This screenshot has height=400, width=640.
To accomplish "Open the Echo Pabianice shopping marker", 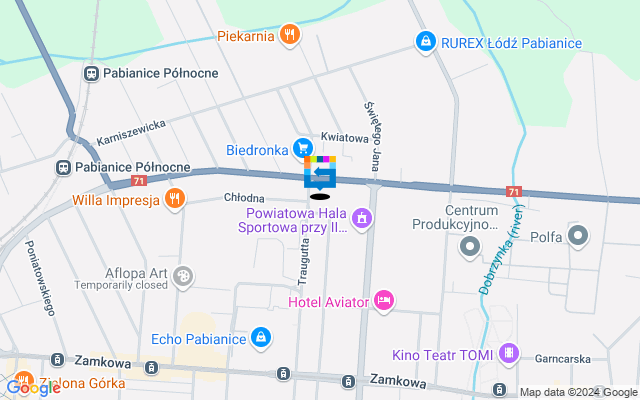I will [261, 338].
